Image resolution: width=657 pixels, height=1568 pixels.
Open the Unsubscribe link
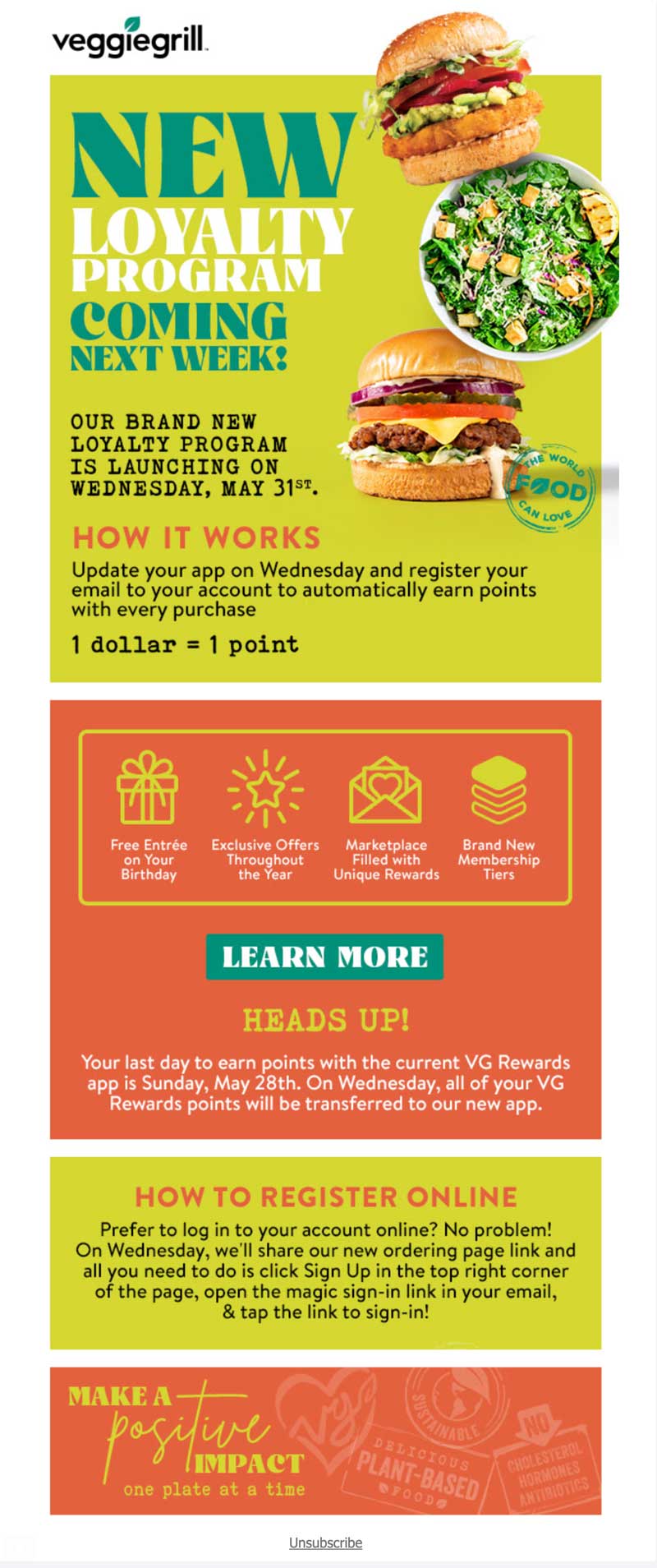coord(325,1543)
